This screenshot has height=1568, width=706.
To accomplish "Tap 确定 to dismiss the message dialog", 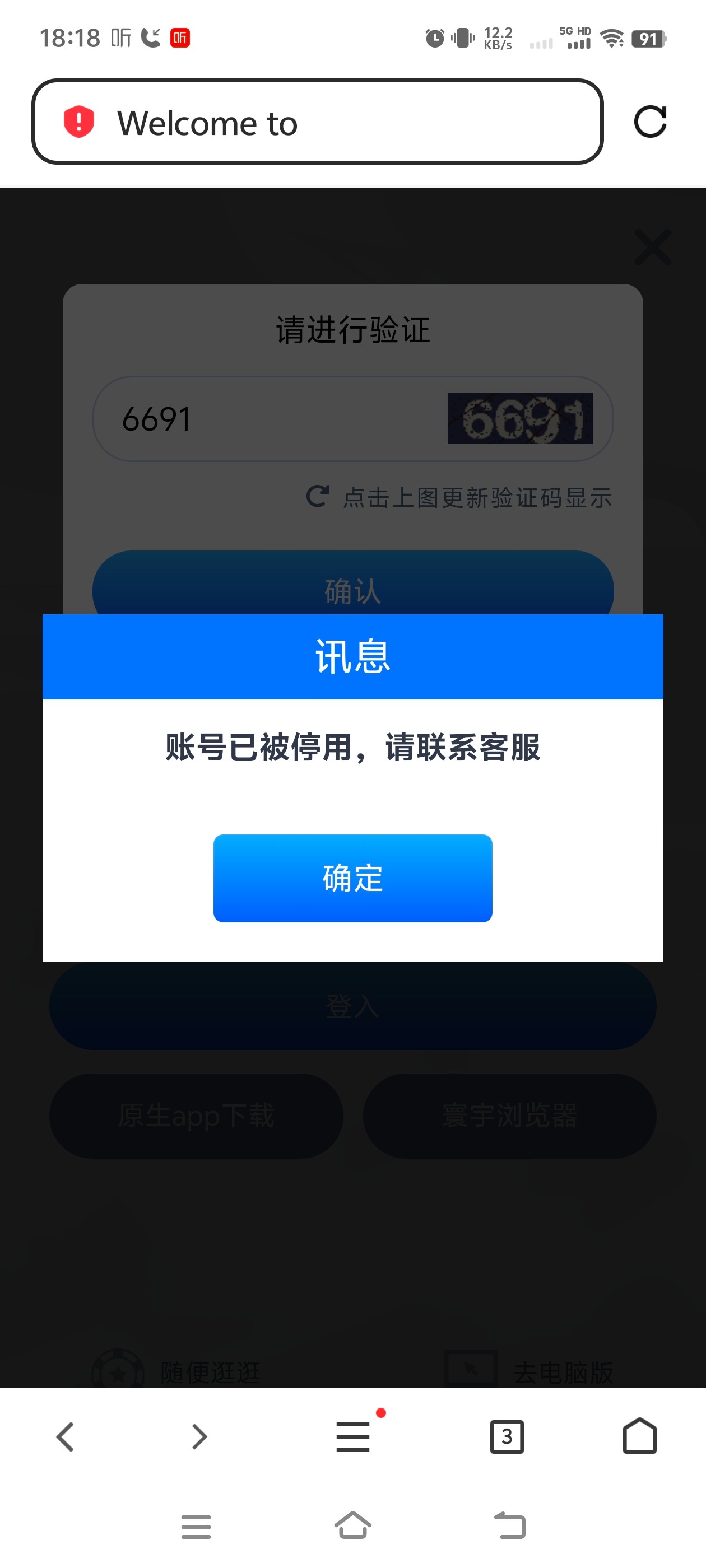I will tap(352, 878).
